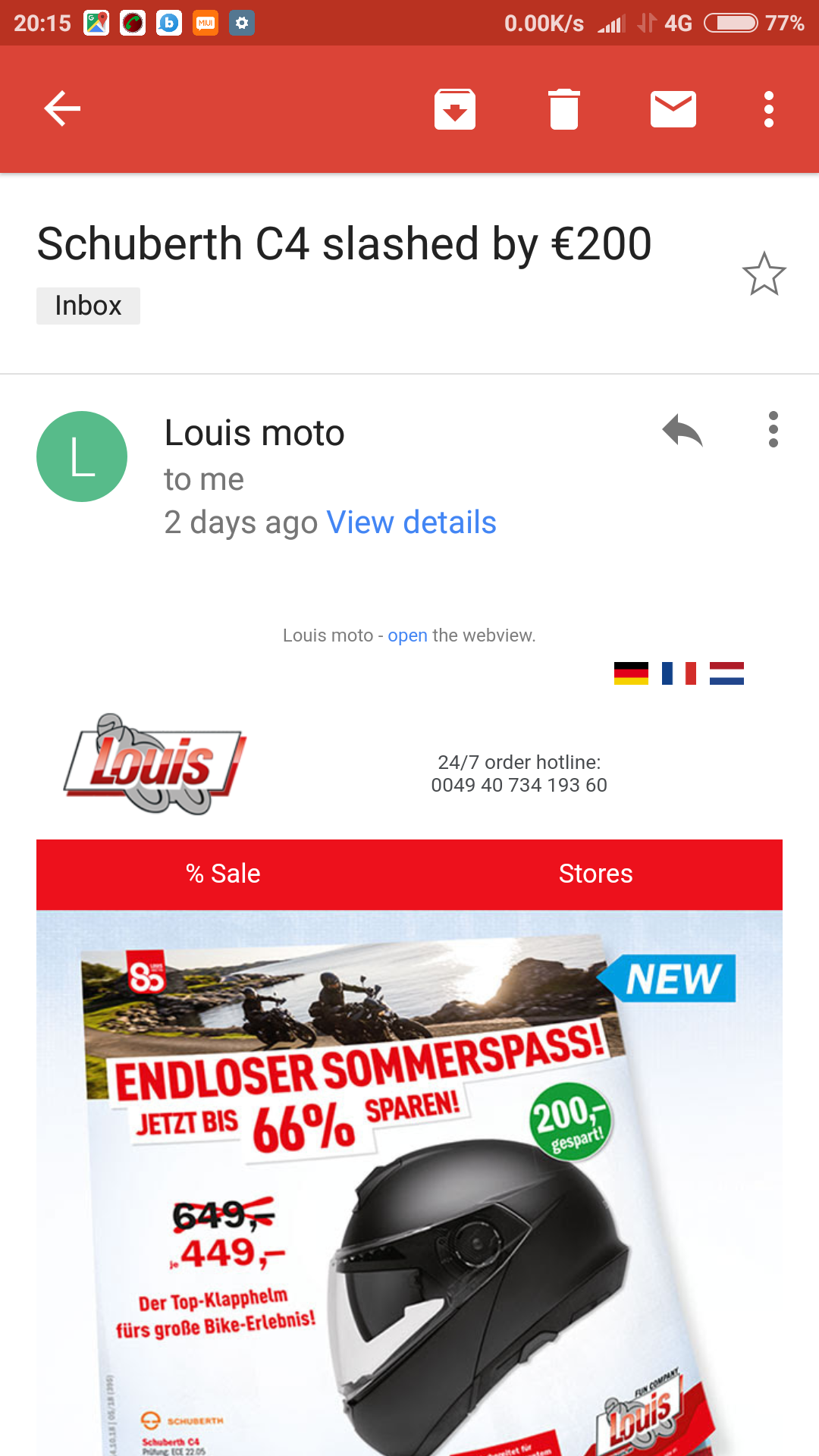Mark email as unread

[x=673, y=108]
